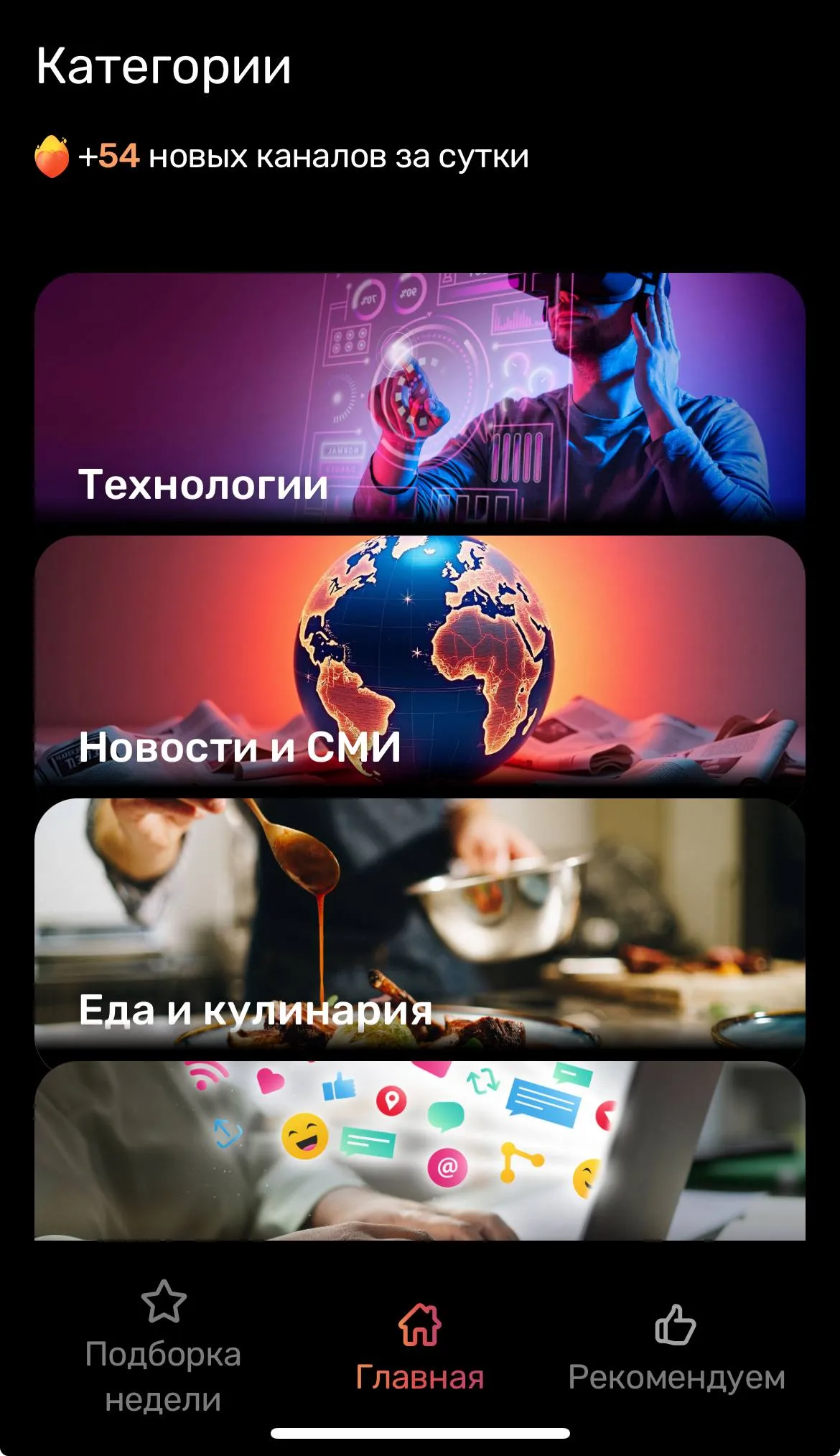Screen dimensions: 840x1456
Task: Open the category card with social media icons
Action: pos(419,1150)
